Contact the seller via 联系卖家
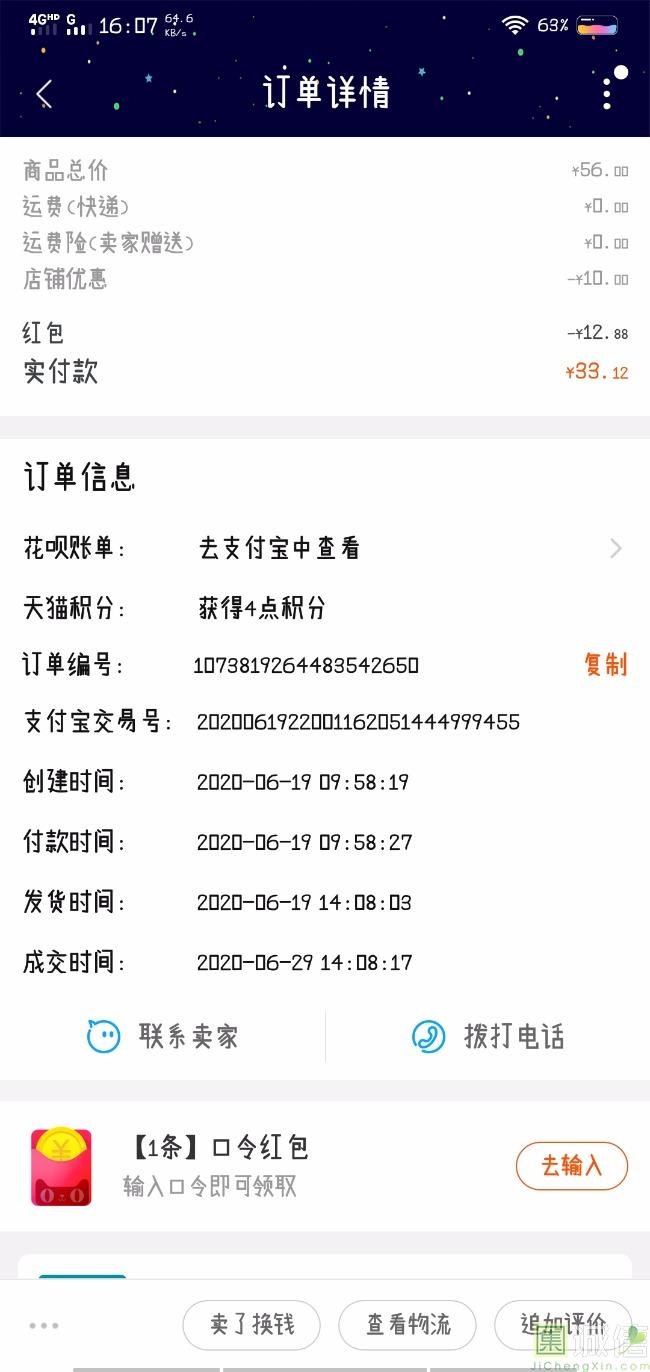 coord(163,1036)
